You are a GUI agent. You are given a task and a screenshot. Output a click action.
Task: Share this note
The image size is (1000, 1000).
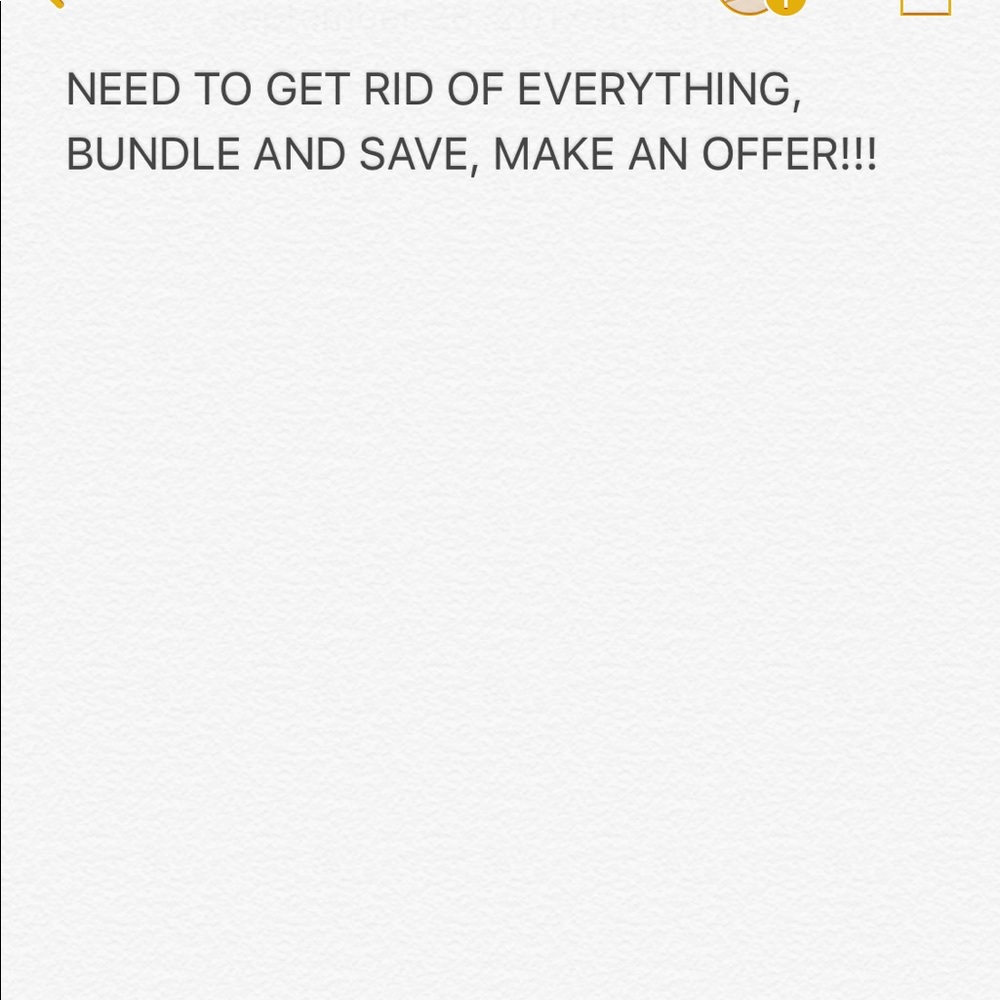click(x=925, y=5)
